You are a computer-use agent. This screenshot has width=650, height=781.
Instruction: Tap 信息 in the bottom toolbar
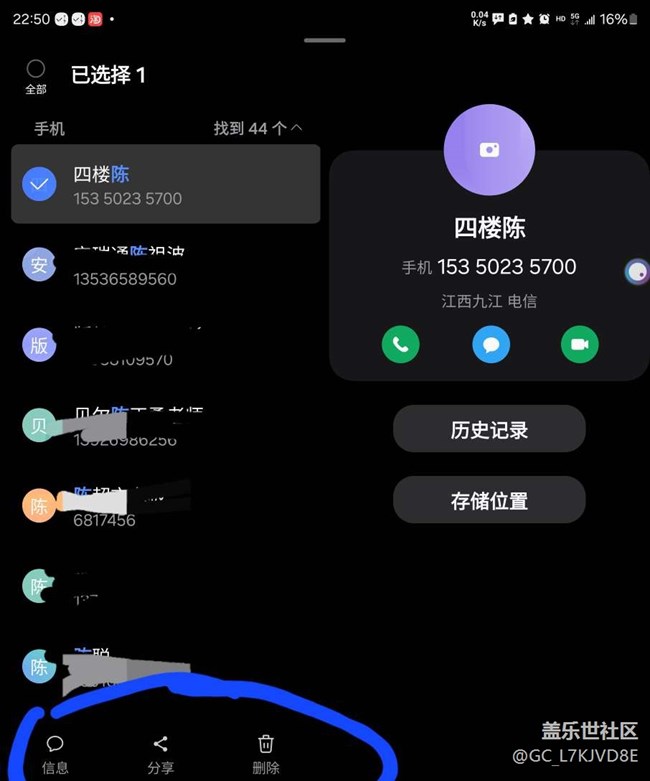click(x=55, y=754)
